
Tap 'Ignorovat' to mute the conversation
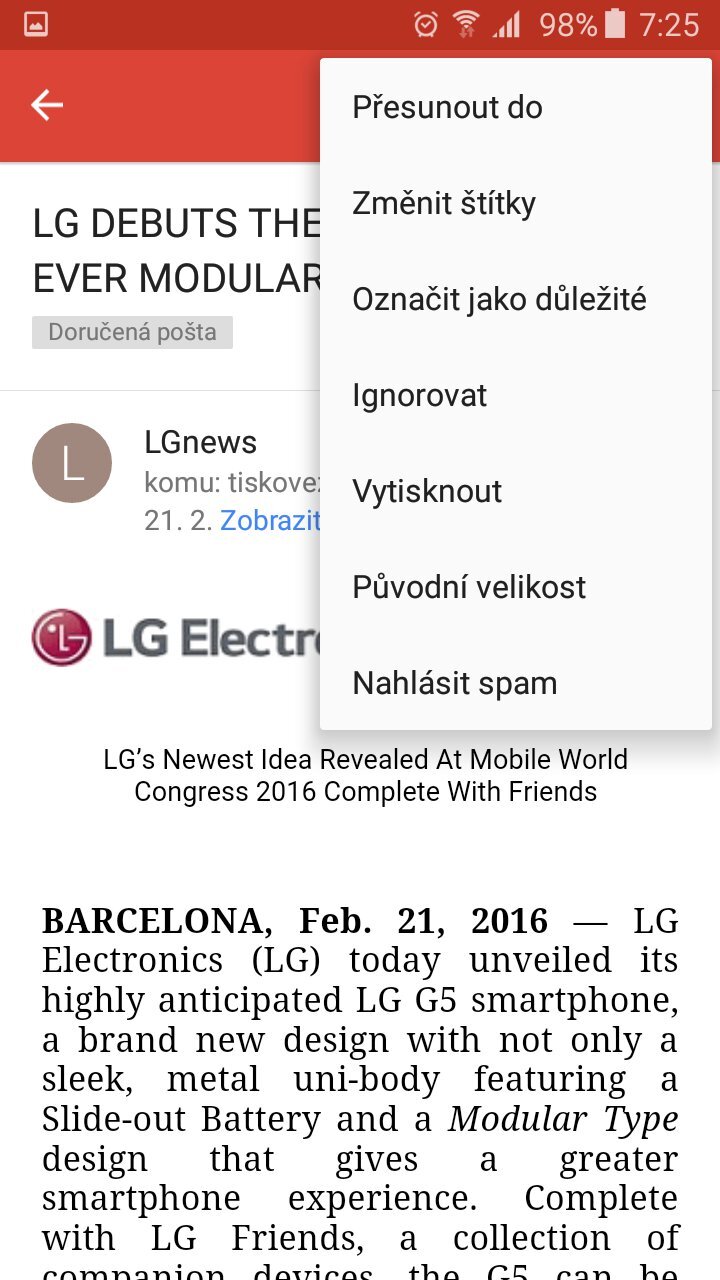click(419, 395)
